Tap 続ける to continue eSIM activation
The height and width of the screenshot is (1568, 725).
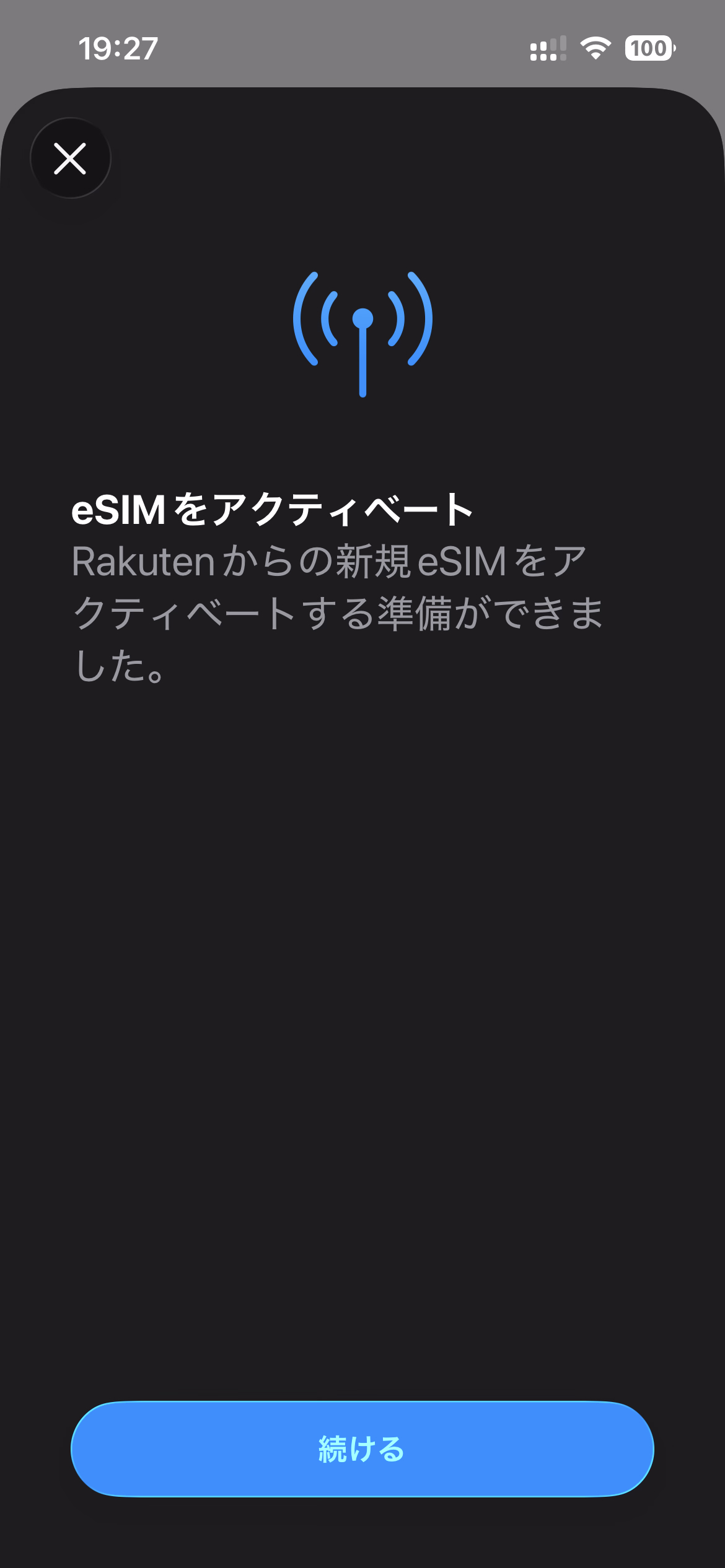click(x=362, y=1448)
